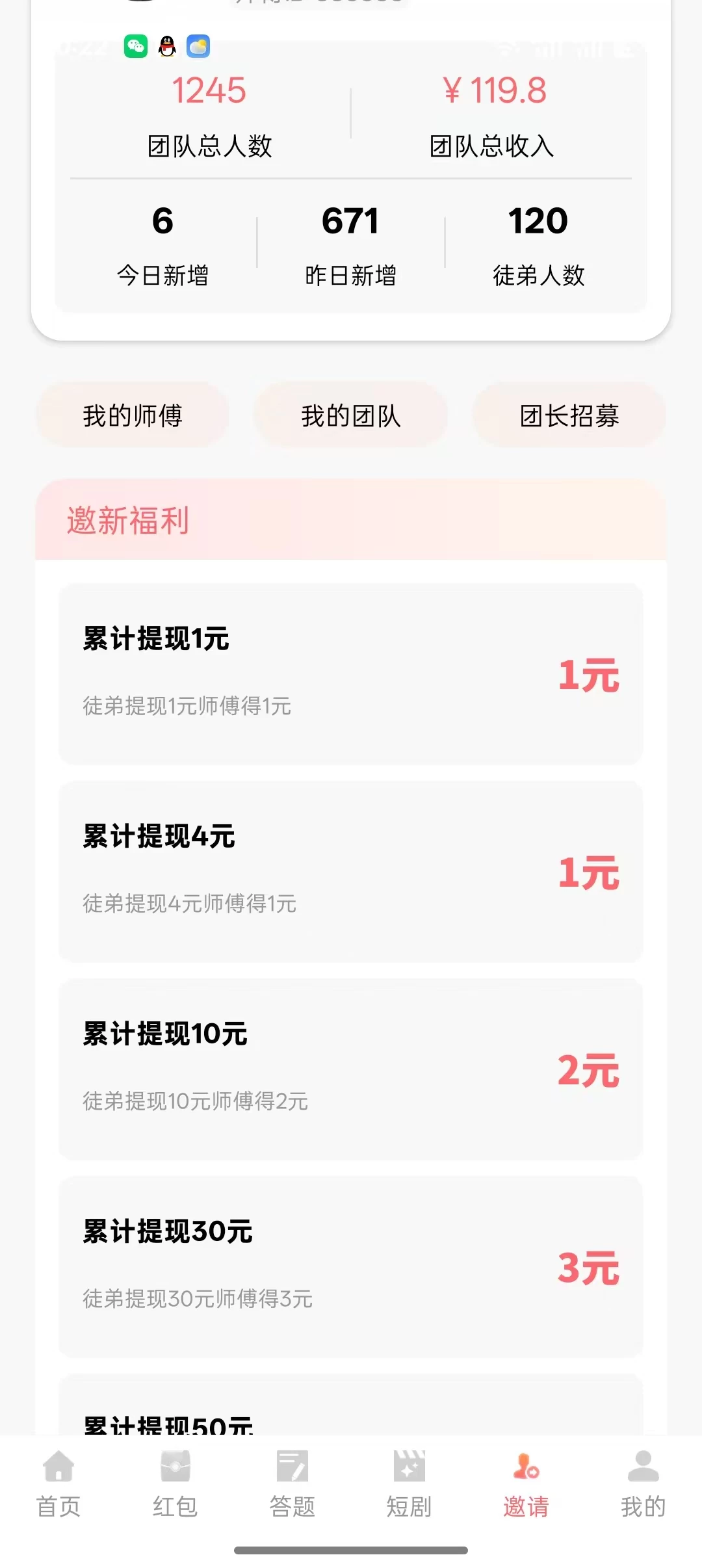Open the 我的 profile tab

tap(643, 1483)
